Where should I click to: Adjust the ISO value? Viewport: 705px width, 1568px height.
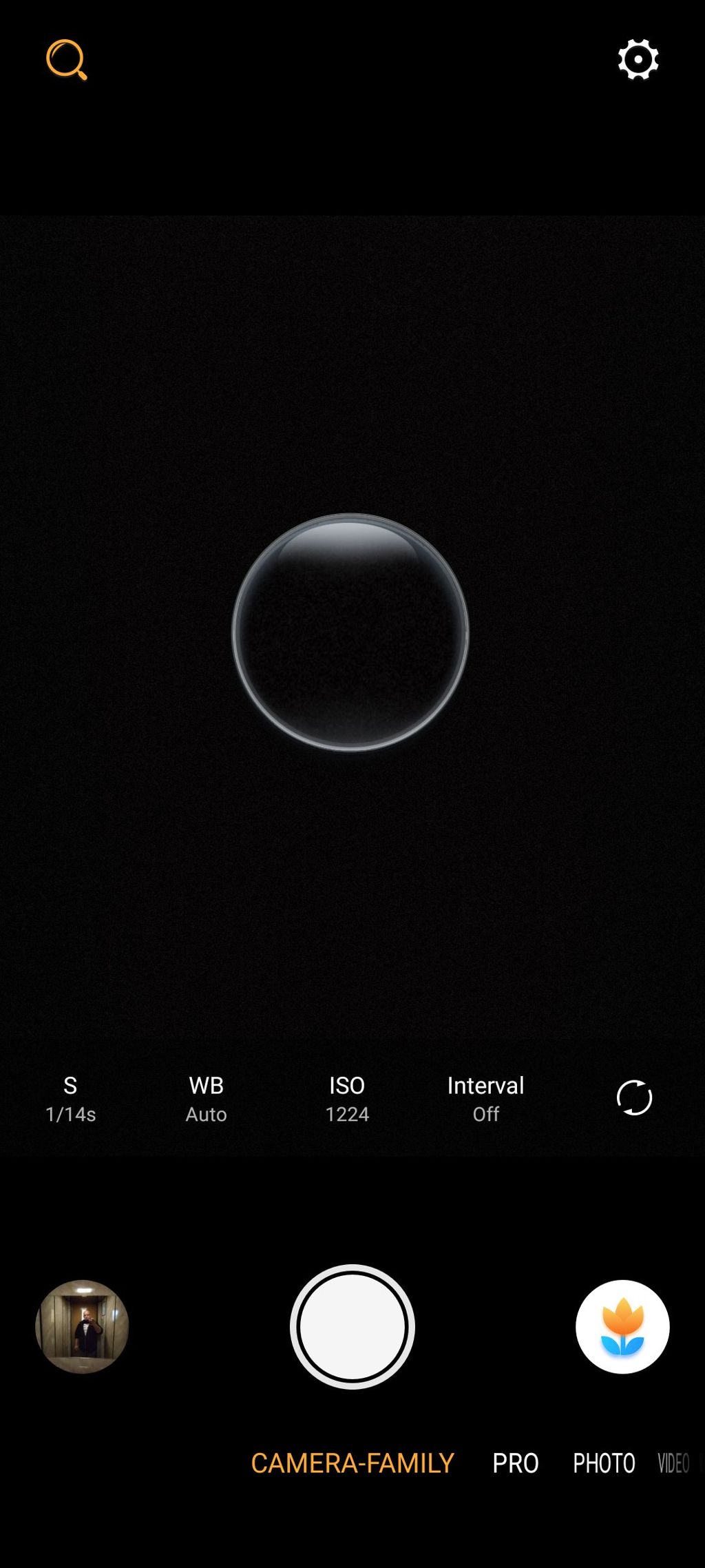coord(347,1098)
